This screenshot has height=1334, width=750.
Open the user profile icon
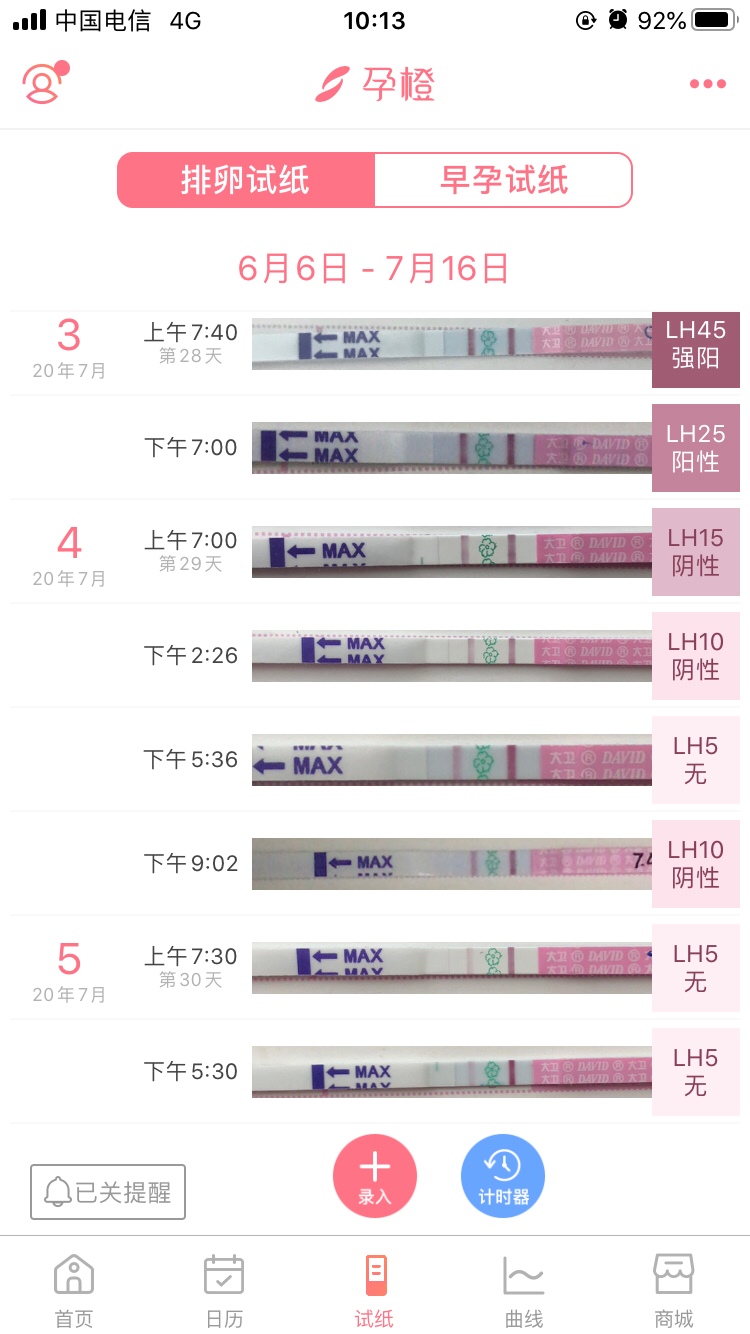click(44, 84)
